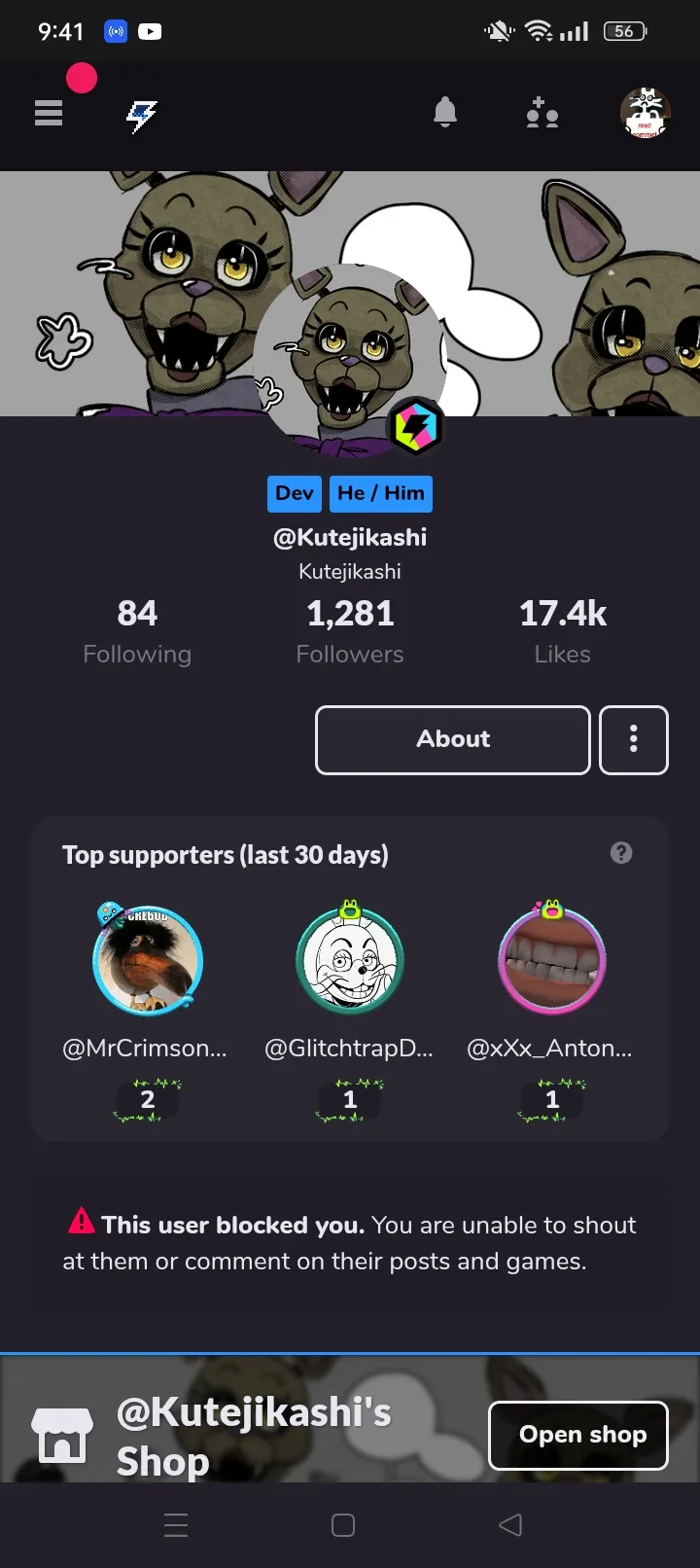Open supporter @xXx_Anton's profile
Image resolution: width=700 pixels, height=1568 pixels.
pos(551,961)
